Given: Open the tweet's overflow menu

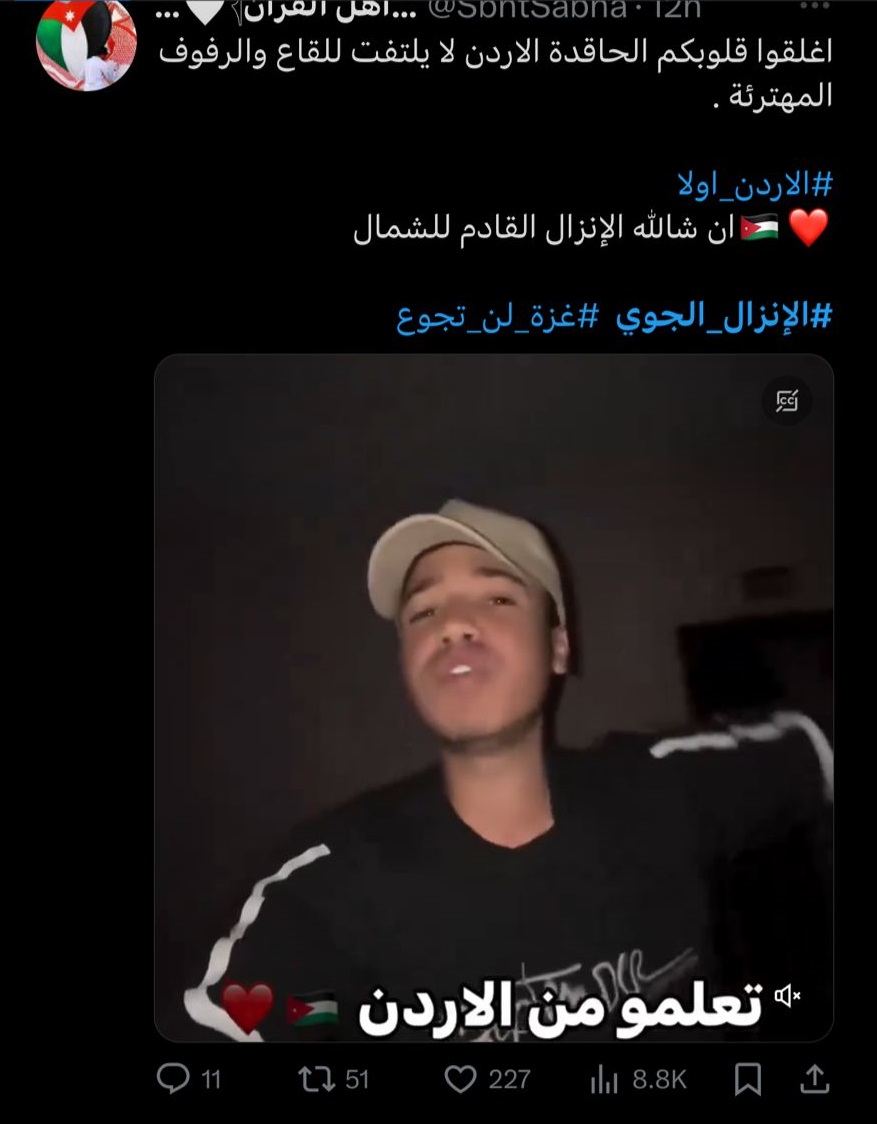Looking at the screenshot, I should point(816,6).
